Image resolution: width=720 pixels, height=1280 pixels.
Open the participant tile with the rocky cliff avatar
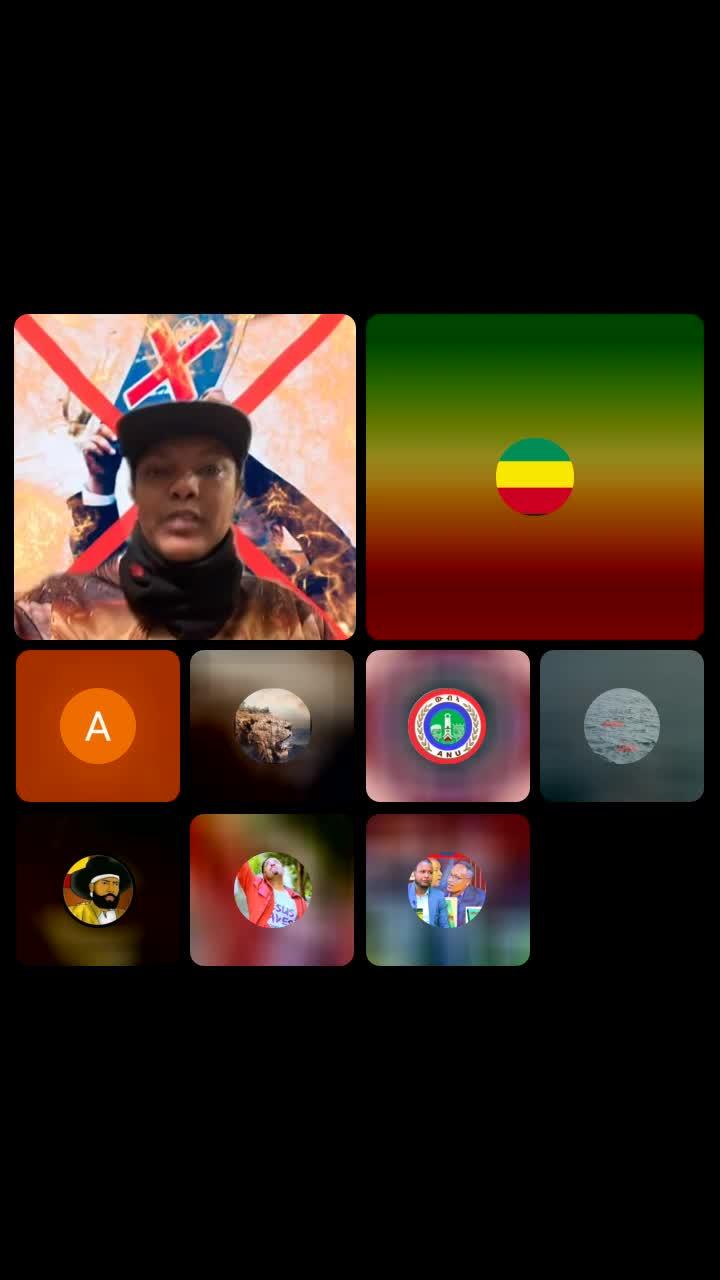[272, 726]
